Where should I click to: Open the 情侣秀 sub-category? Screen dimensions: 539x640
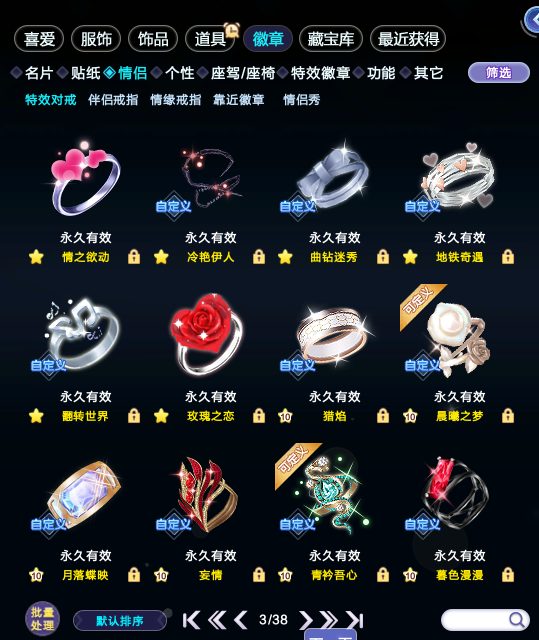pos(302,100)
